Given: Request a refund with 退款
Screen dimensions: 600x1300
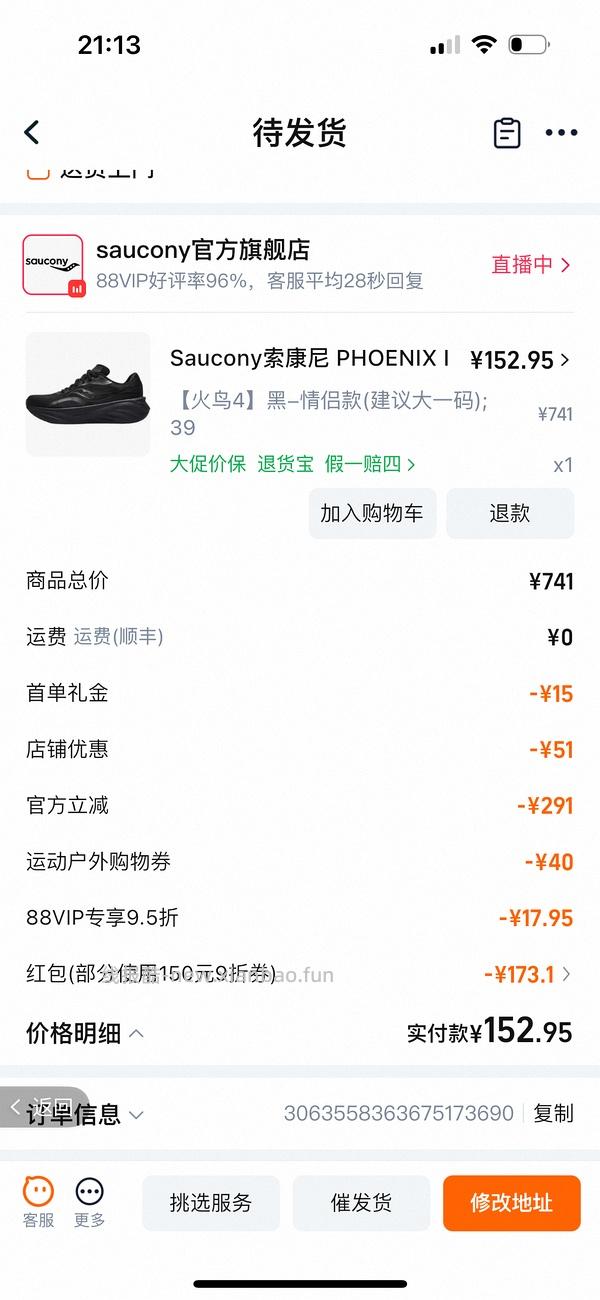Looking at the screenshot, I should tap(510, 514).
